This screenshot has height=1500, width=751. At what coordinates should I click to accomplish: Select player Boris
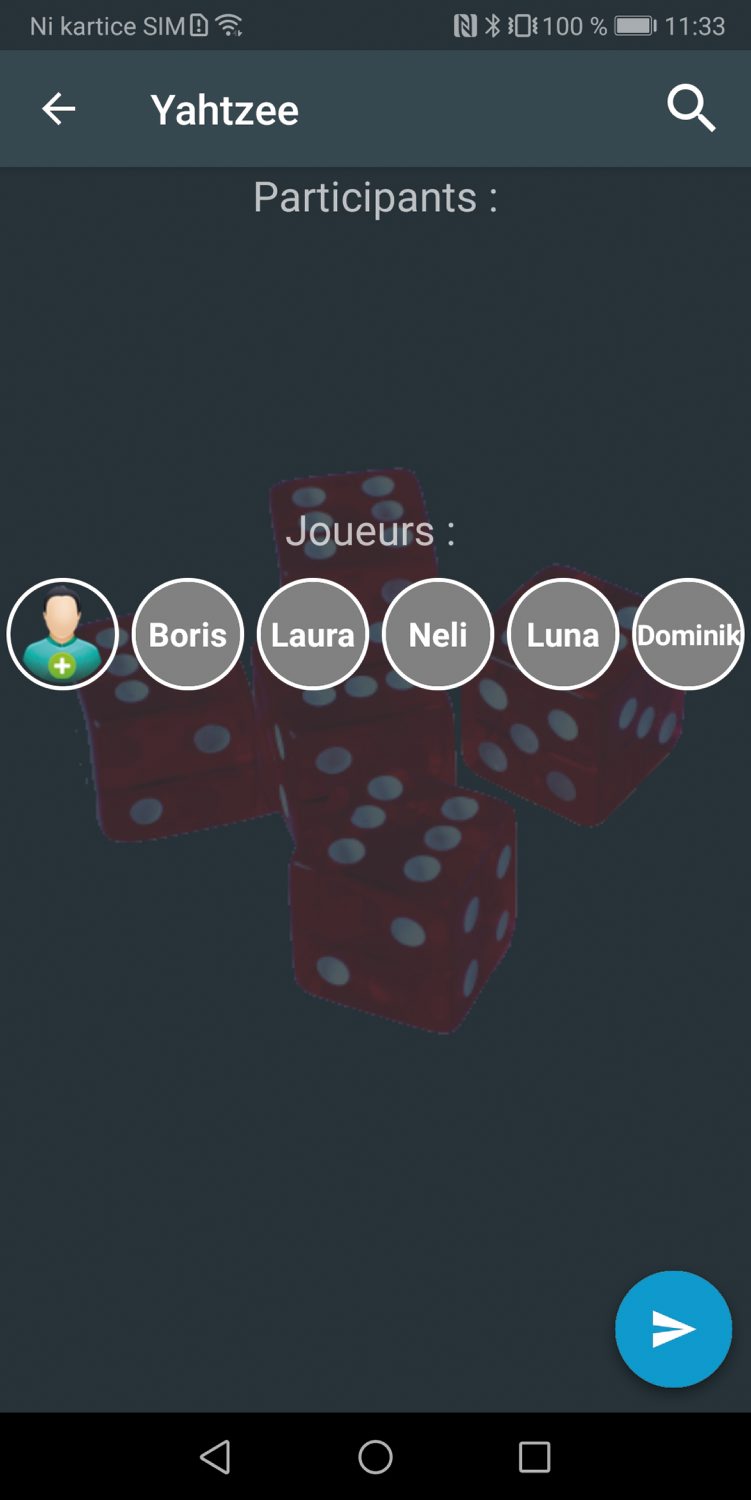click(188, 634)
